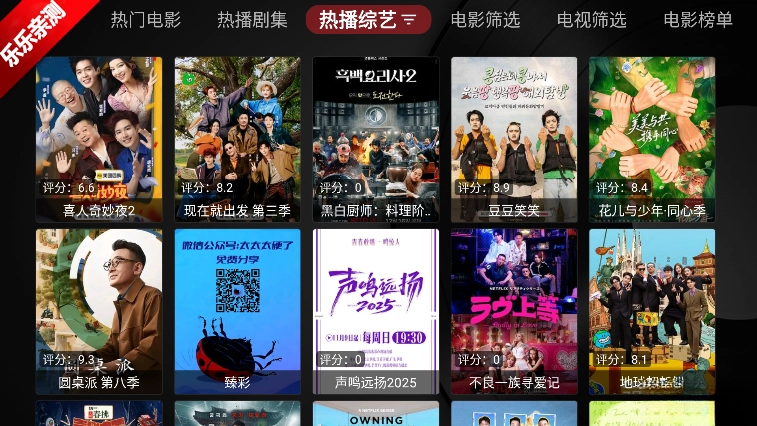Image resolution: width=757 pixels, height=426 pixels.
Task: Open the show 声鸣远扬2025
Action: (x=375, y=311)
